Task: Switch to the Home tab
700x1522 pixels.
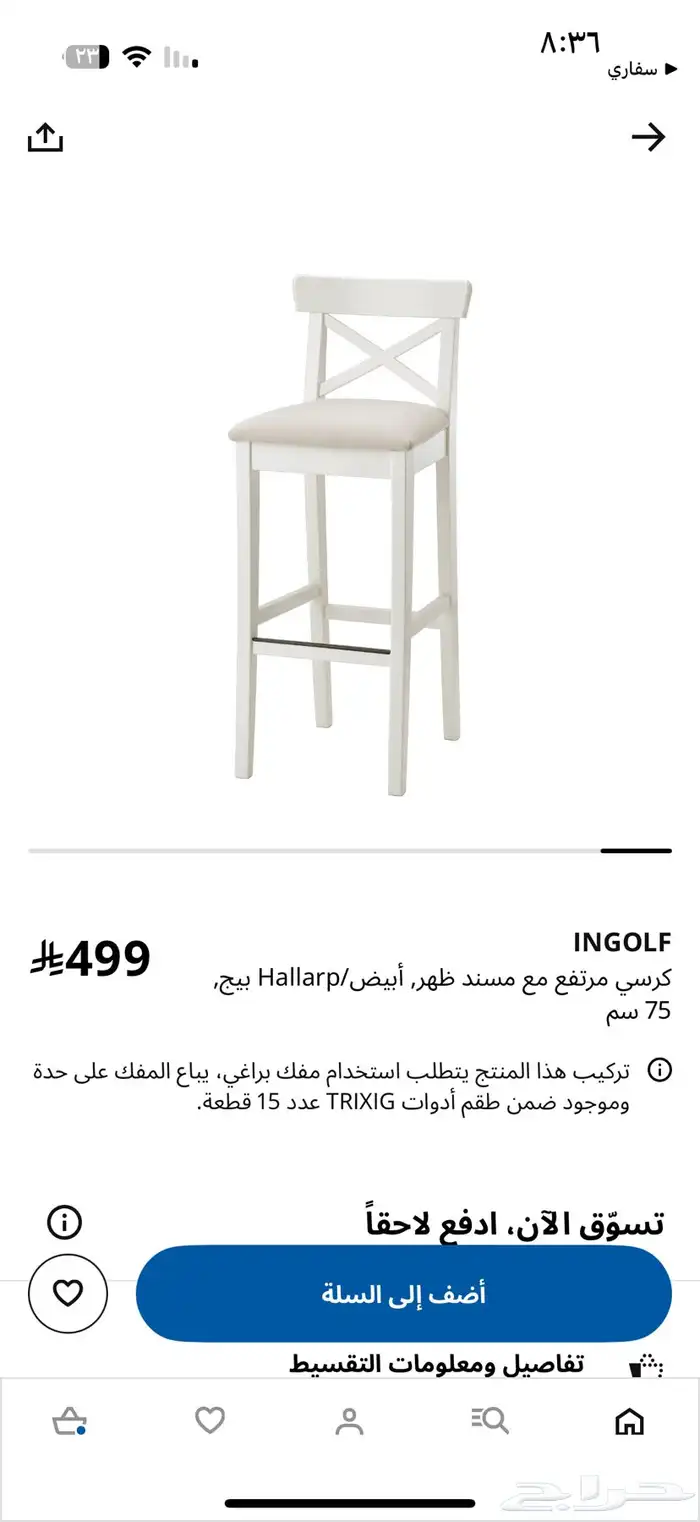Action: tap(629, 1420)
